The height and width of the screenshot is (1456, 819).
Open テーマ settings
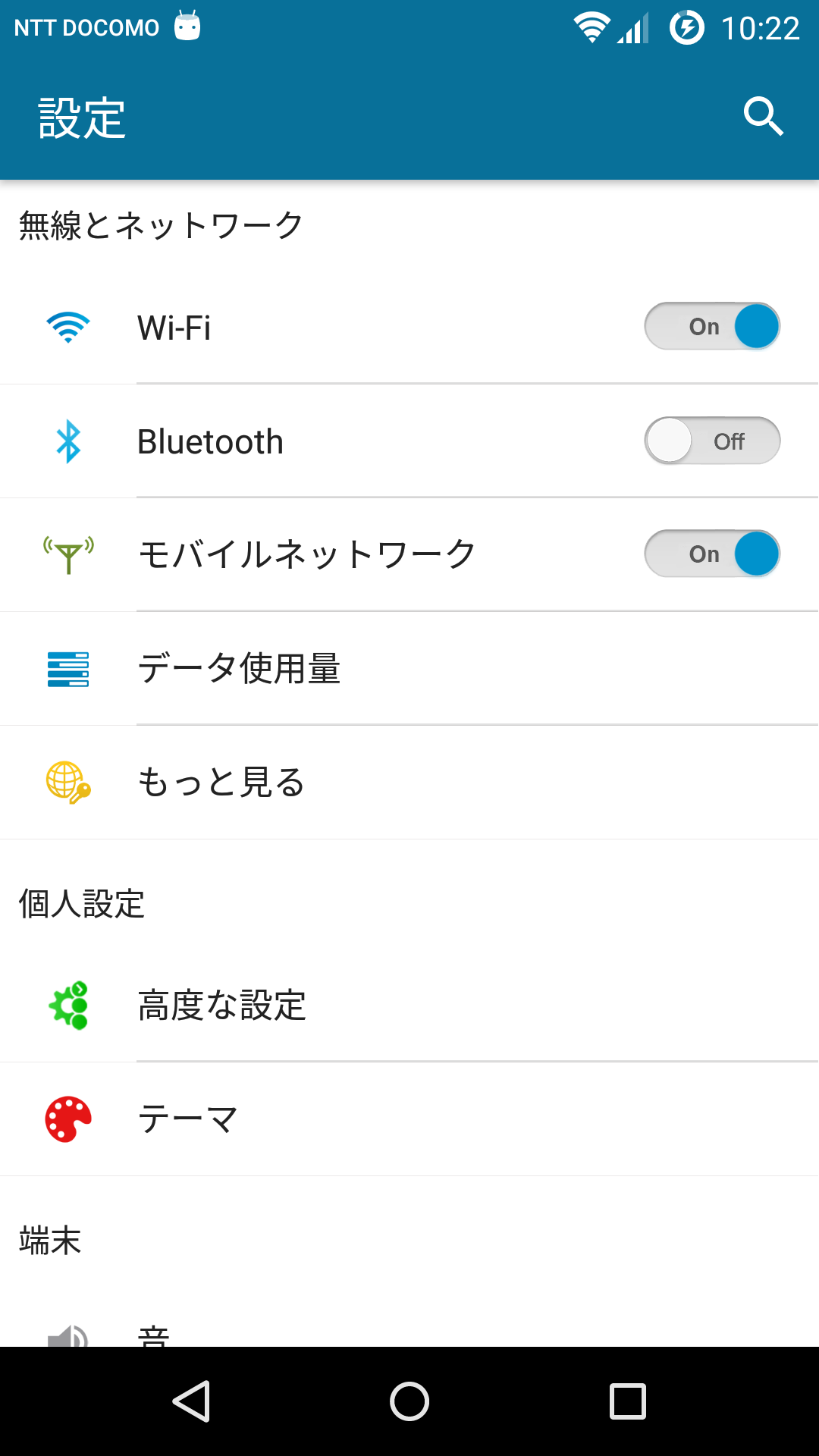(409, 1119)
